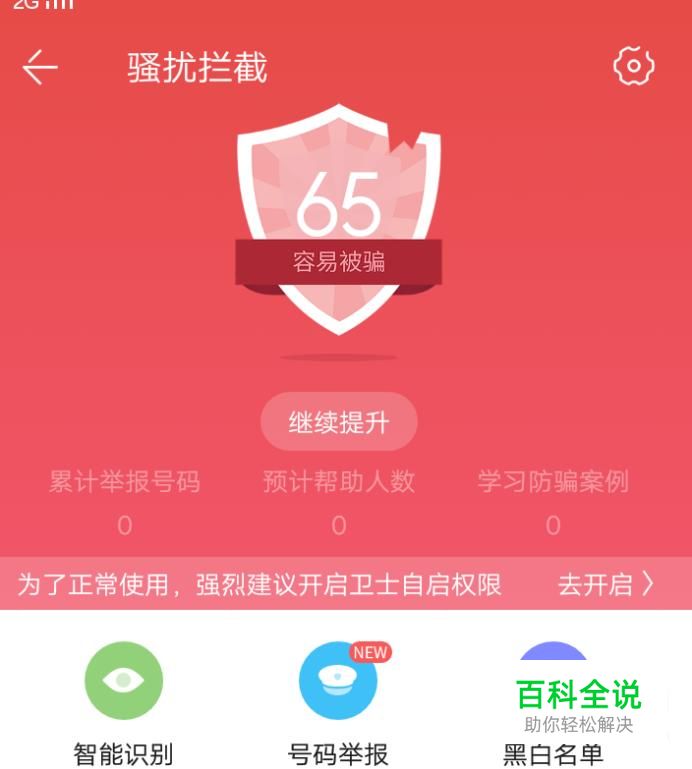This screenshot has height=769, width=692.
Task: Go back using the arrow icon
Action: click(40, 68)
